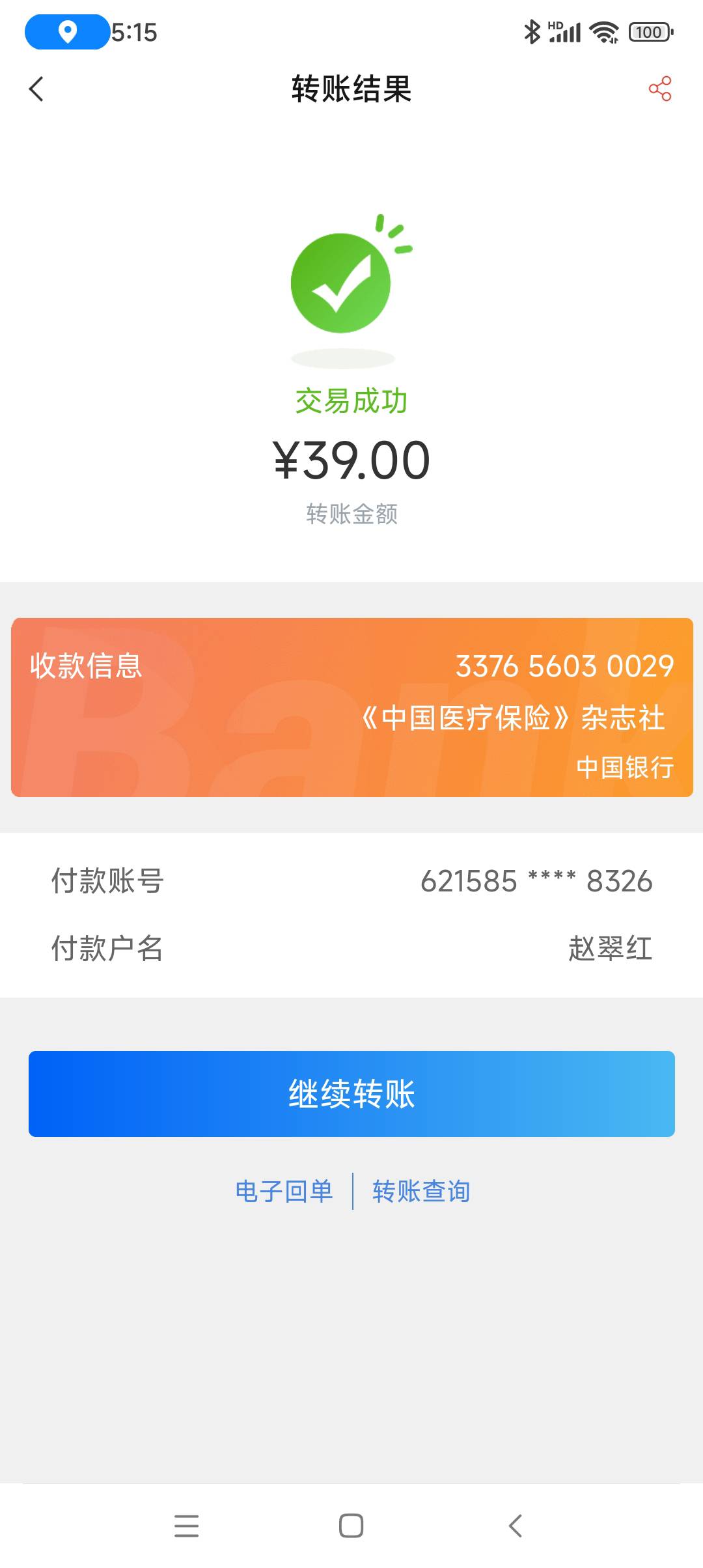
Task: Open the 电子回单 electronic receipt
Action: tap(284, 1192)
